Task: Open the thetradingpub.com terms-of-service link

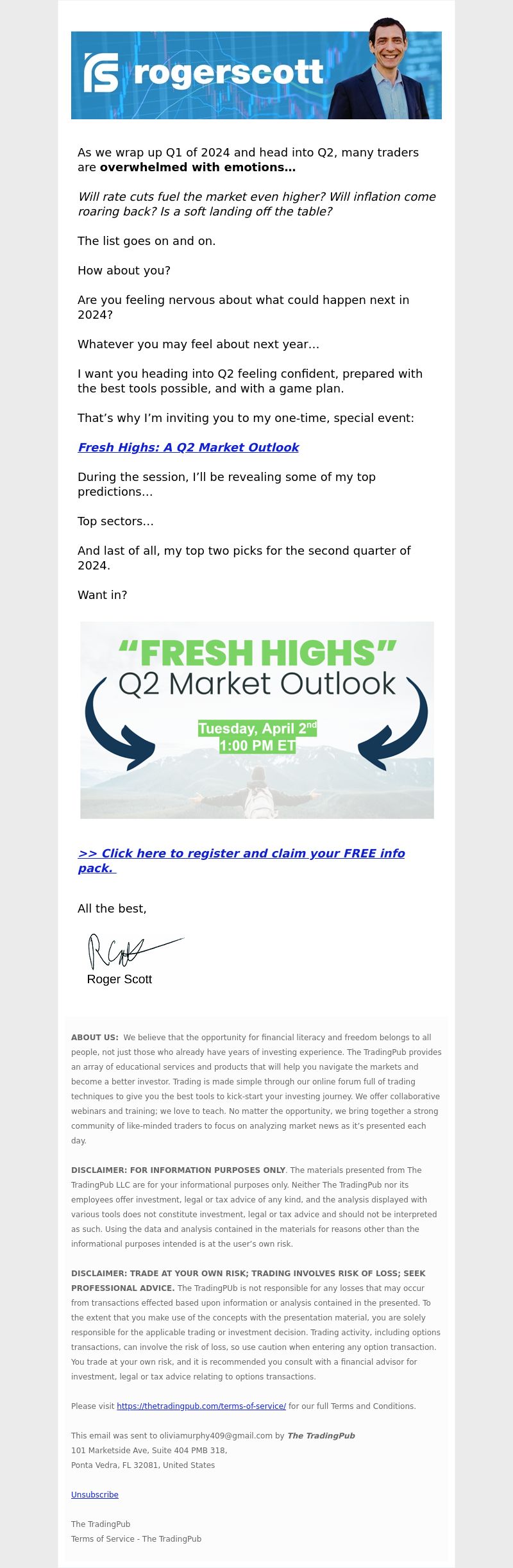Action: (201, 1406)
